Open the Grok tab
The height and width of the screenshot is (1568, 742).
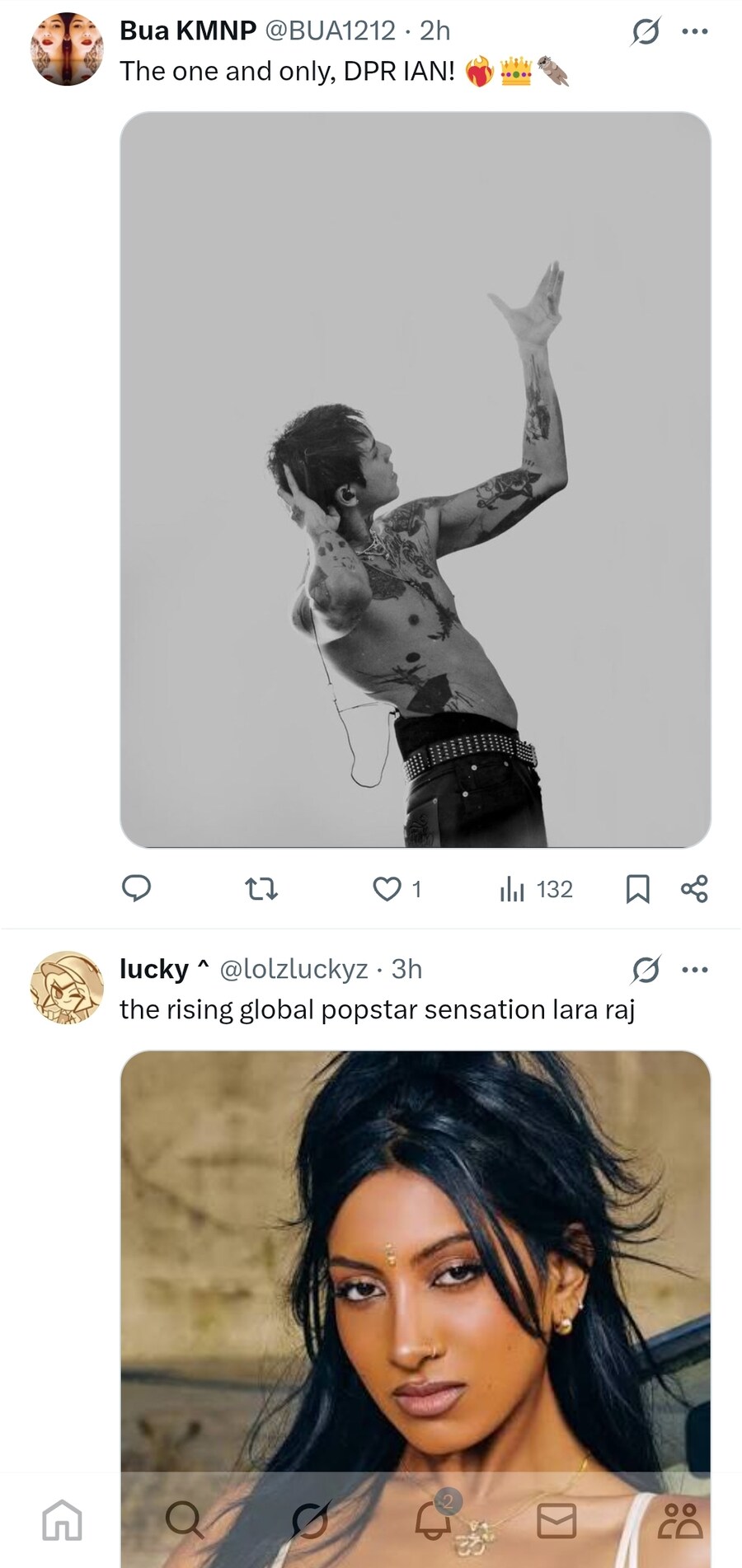click(x=310, y=1520)
